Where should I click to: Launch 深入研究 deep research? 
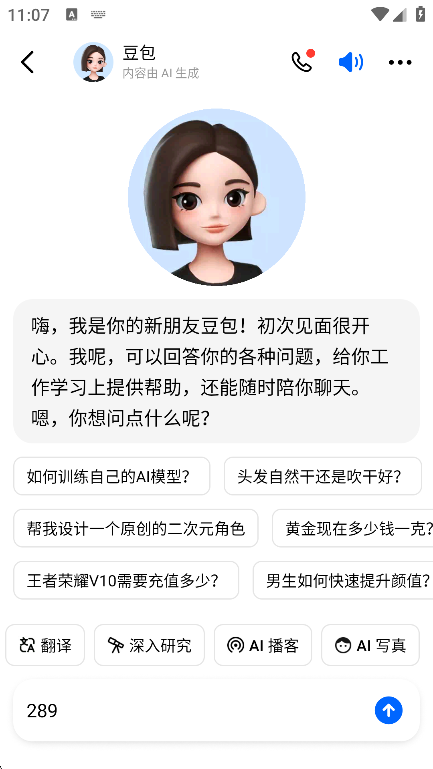point(149,645)
